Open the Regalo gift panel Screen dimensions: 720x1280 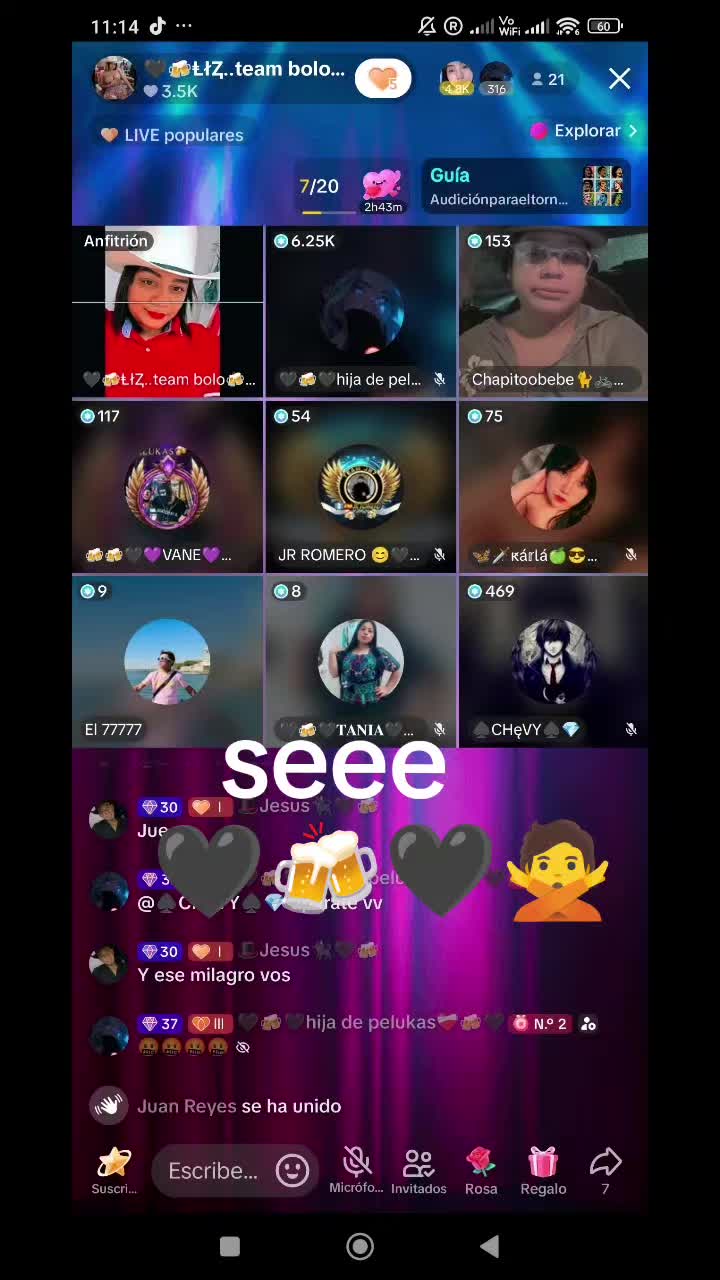coord(543,1170)
